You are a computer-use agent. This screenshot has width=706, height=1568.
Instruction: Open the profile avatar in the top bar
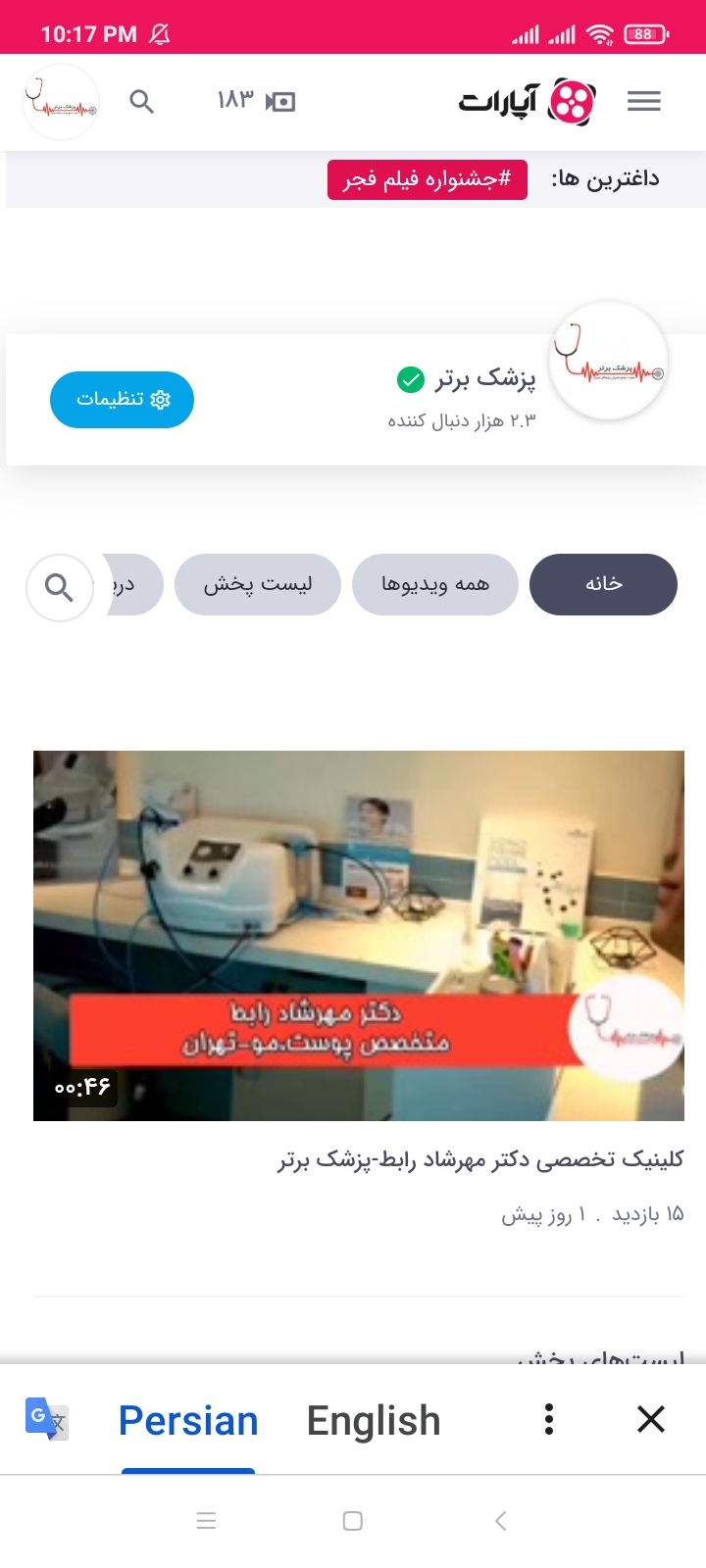(x=61, y=102)
